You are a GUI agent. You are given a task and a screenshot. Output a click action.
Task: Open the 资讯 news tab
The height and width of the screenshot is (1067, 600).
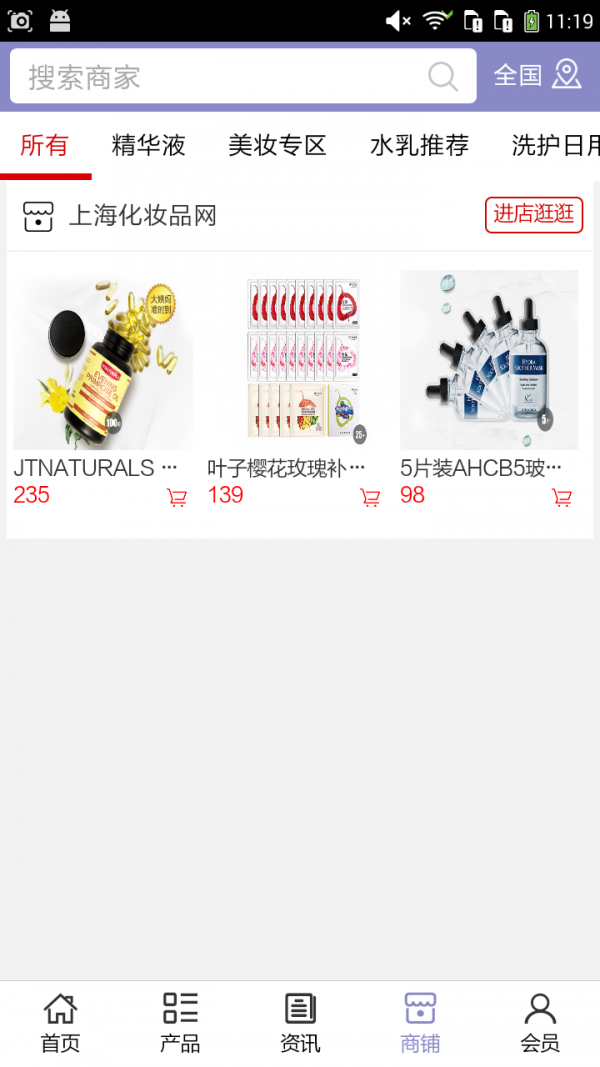point(300,1023)
